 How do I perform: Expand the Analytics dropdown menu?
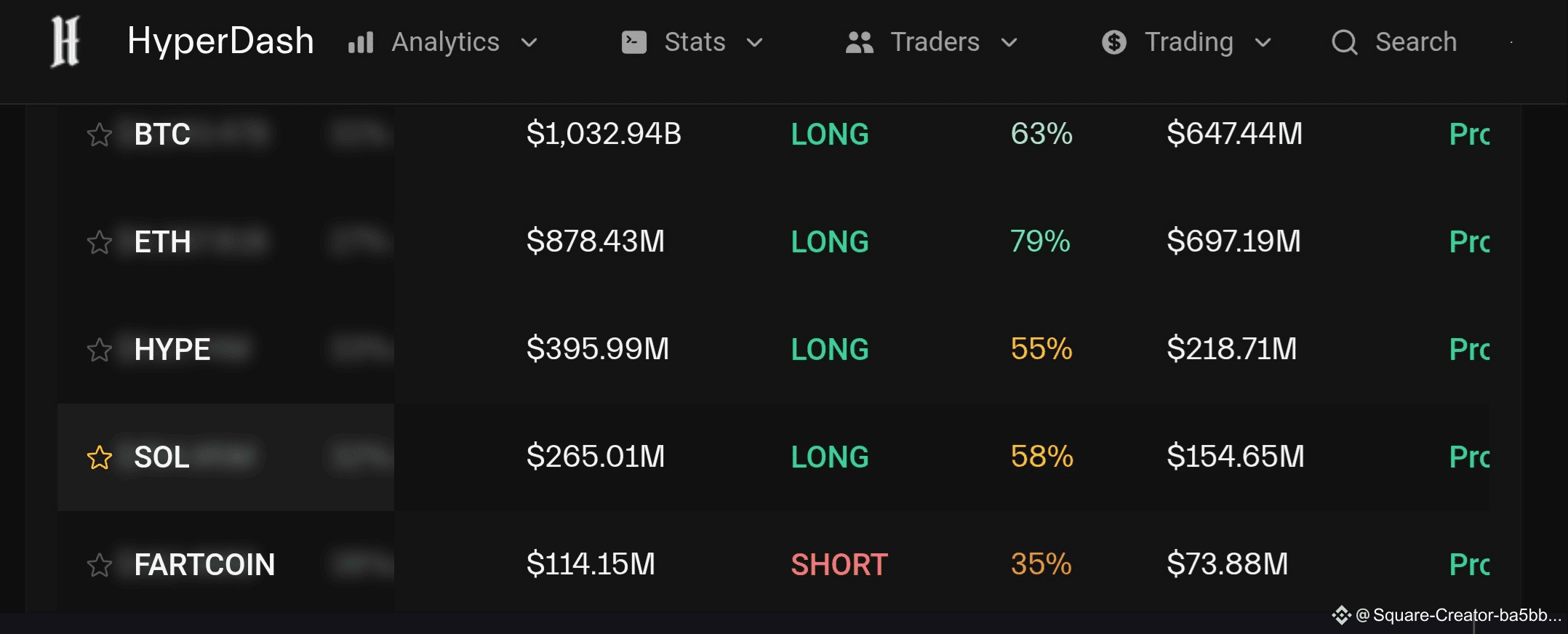pos(443,42)
